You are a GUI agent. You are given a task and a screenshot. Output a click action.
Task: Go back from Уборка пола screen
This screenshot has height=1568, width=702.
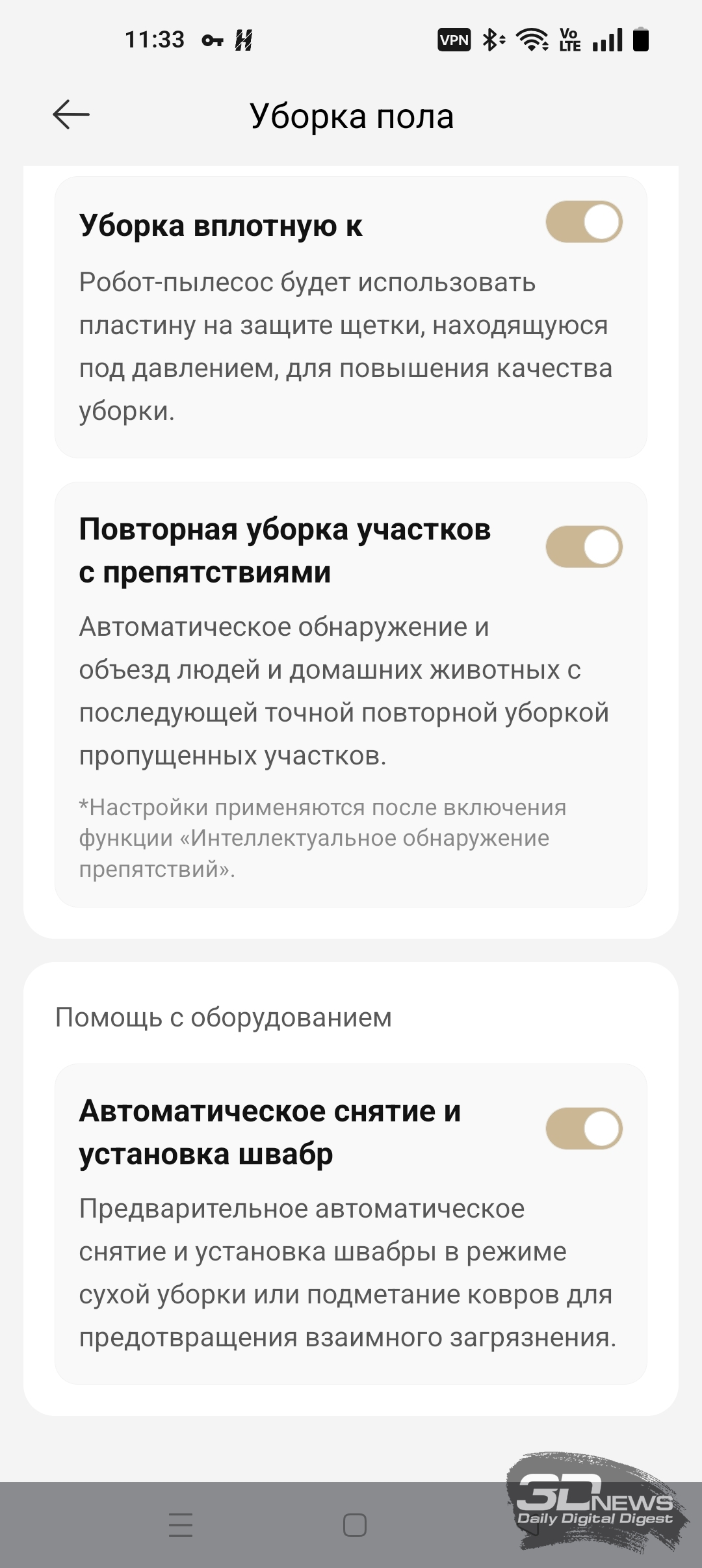(71, 116)
